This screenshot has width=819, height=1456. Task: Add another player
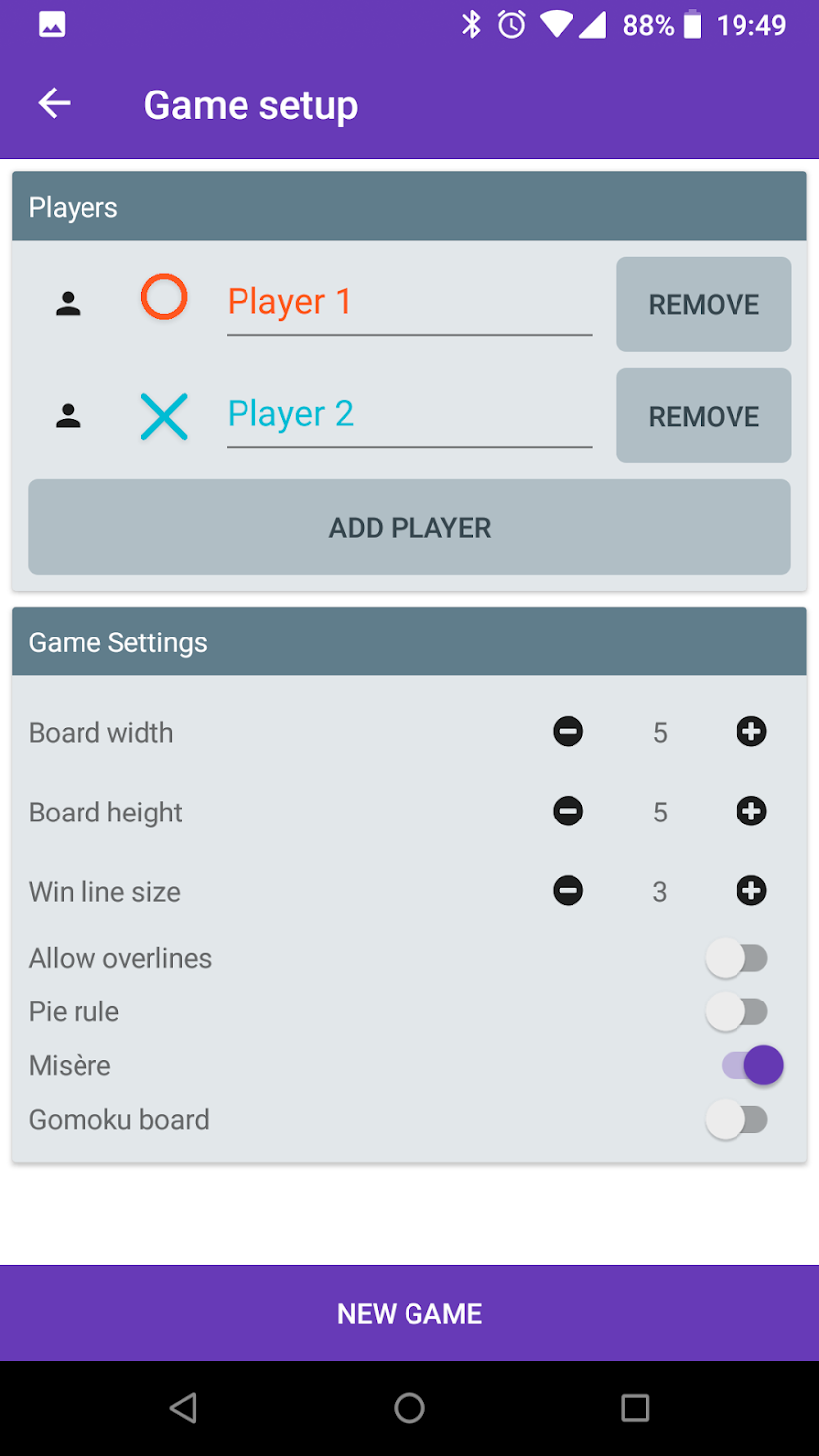(x=409, y=527)
